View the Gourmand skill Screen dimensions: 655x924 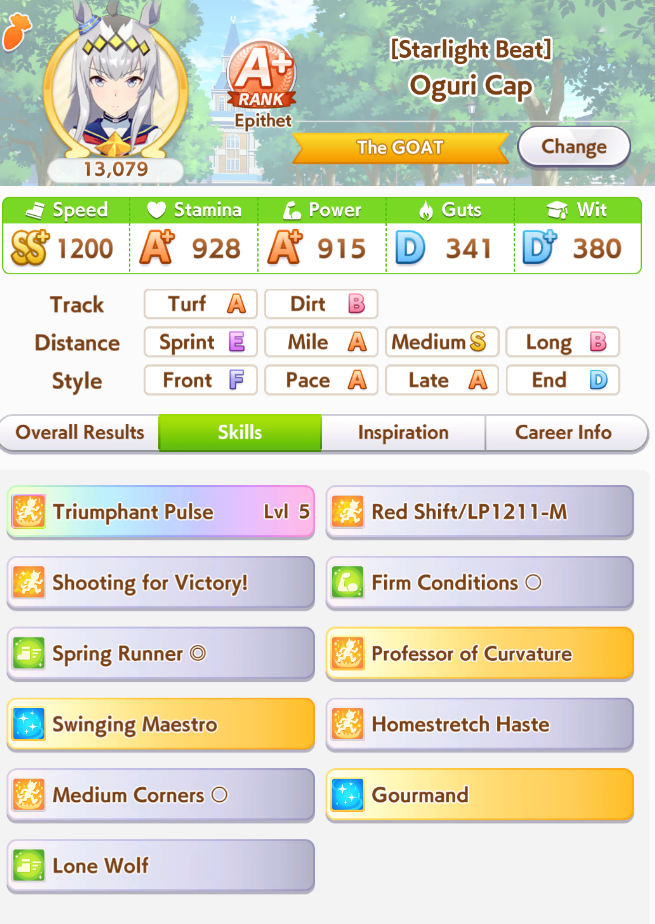(x=480, y=796)
